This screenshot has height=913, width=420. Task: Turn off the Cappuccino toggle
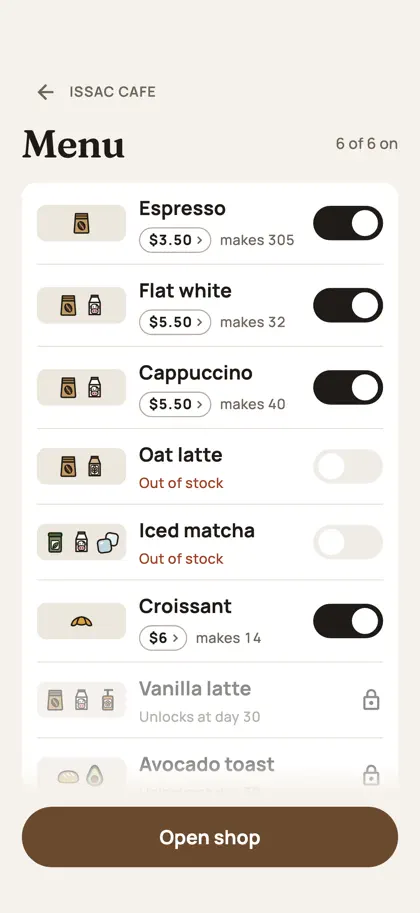pos(348,387)
